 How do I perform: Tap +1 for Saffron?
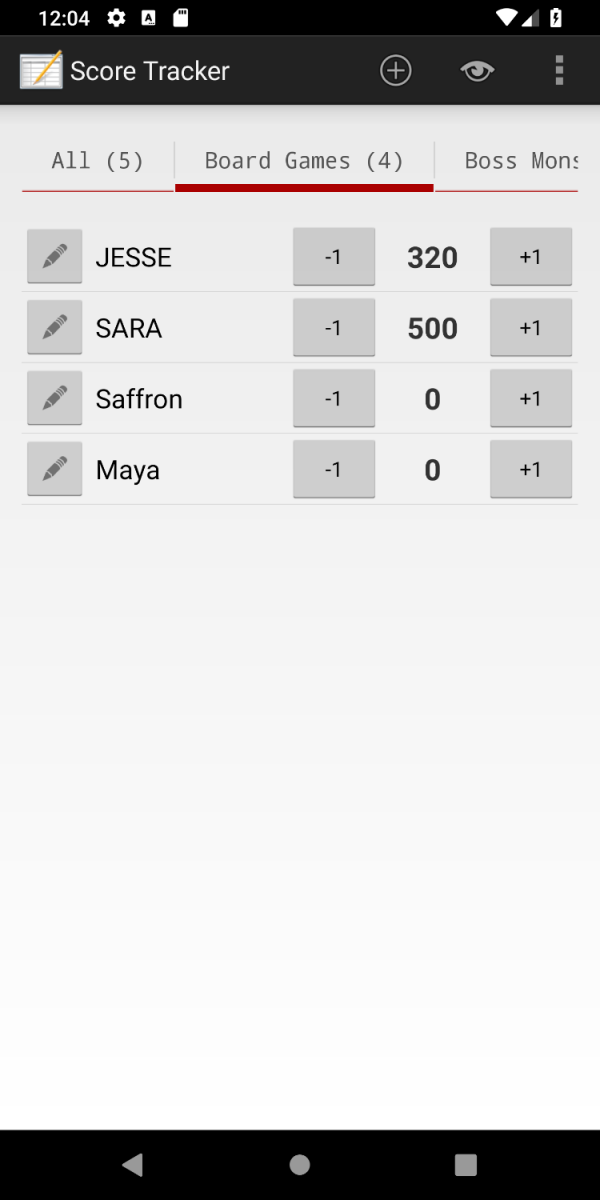tap(531, 399)
